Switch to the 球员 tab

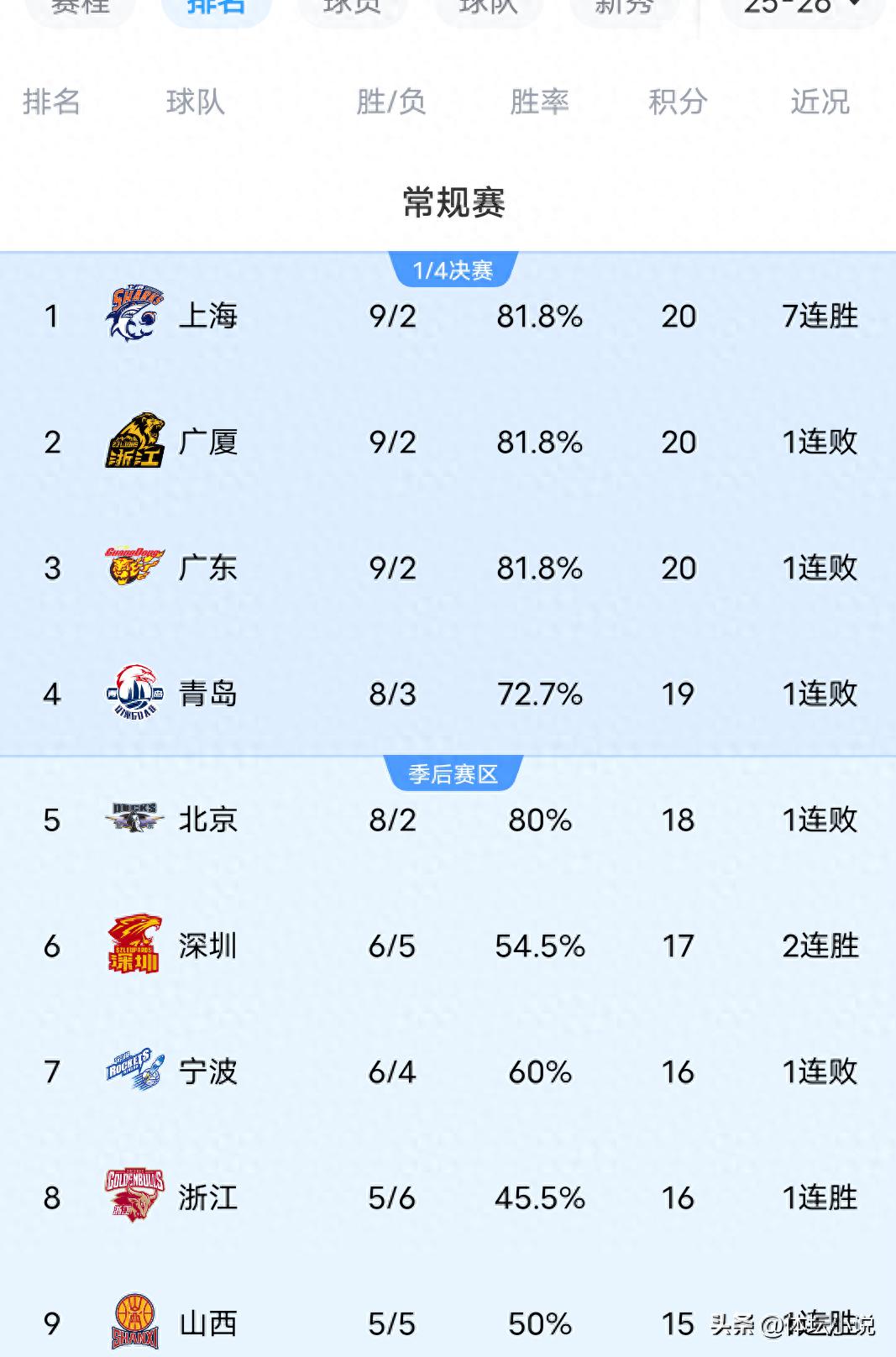352,8
